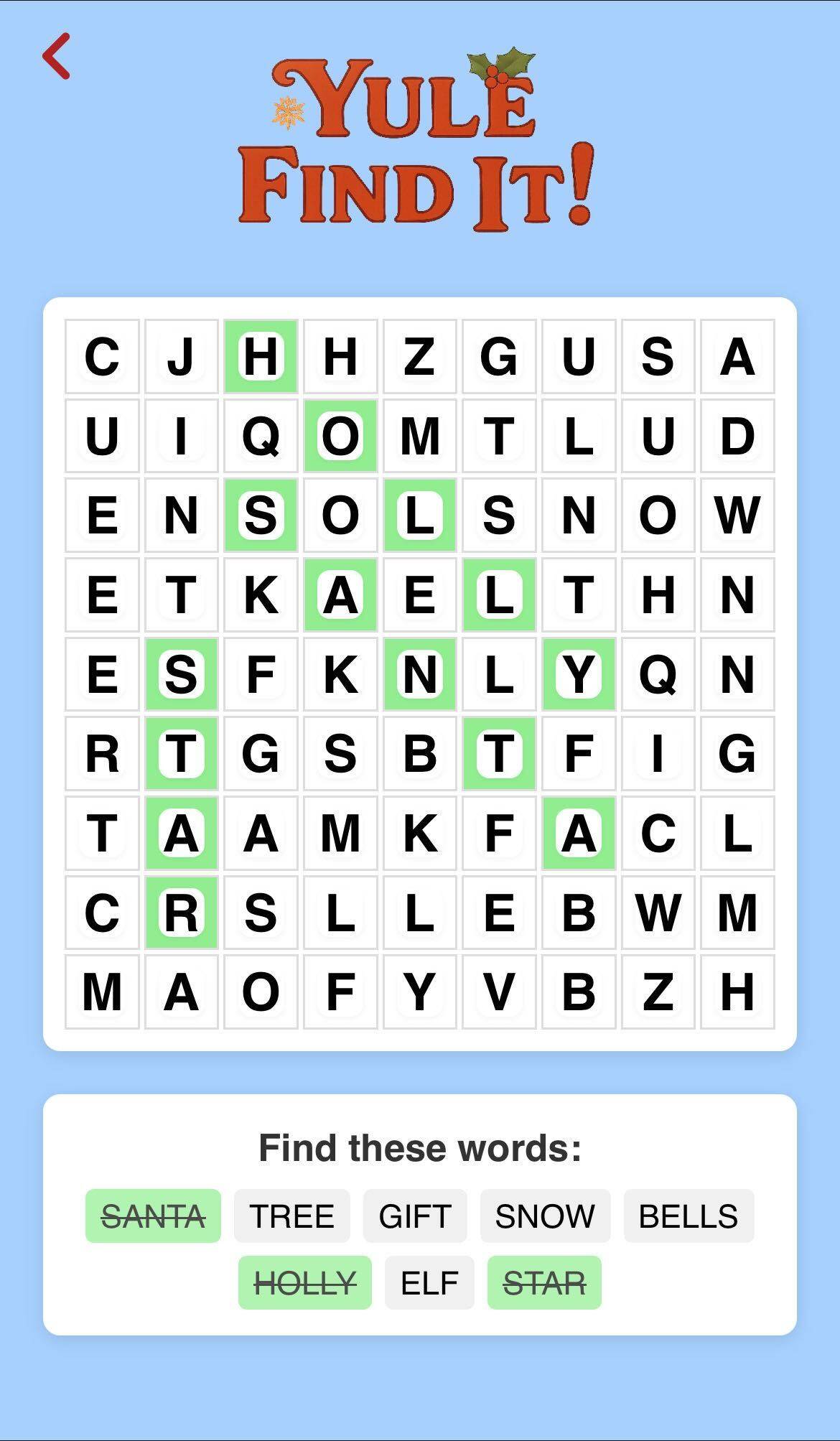
Task: Select the GIFT word chip
Action: [x=414, y=1216]
